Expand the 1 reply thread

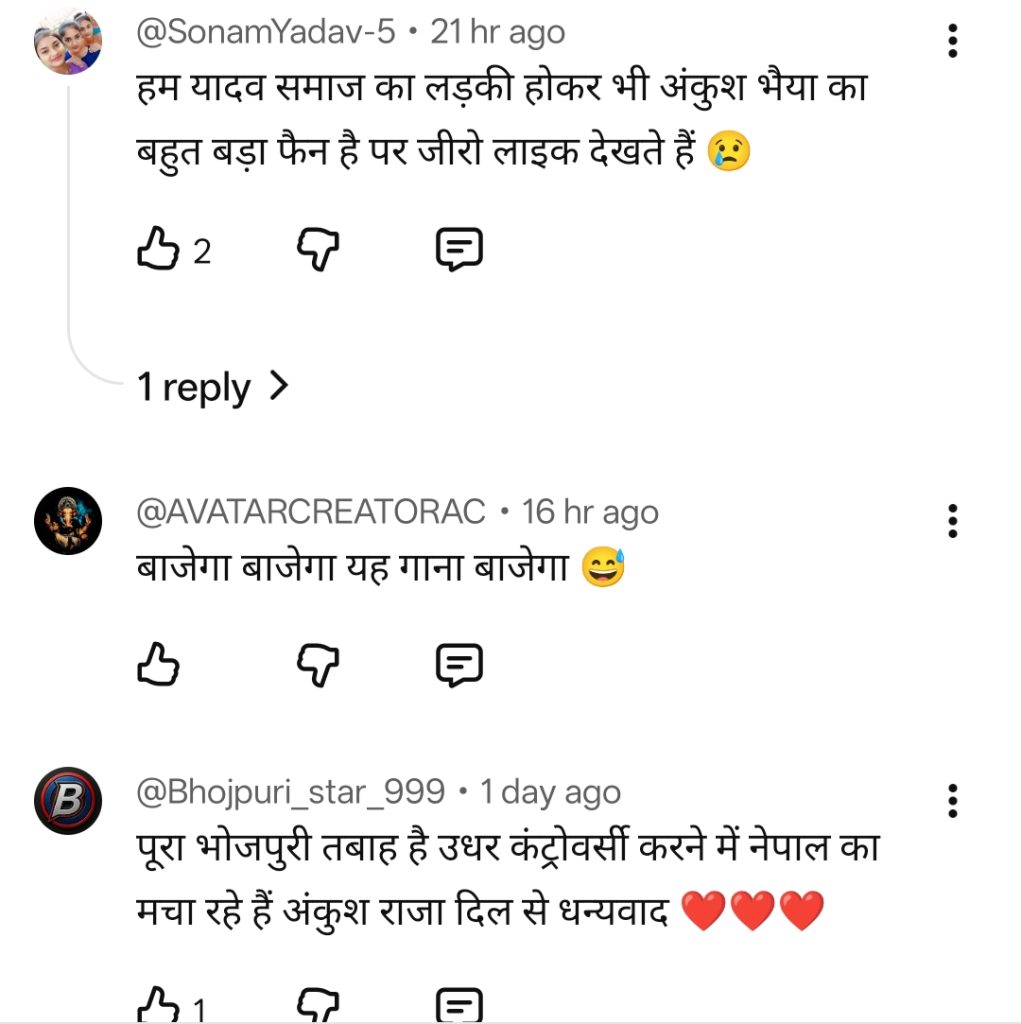pyautogui.click(x=213, y=387)
